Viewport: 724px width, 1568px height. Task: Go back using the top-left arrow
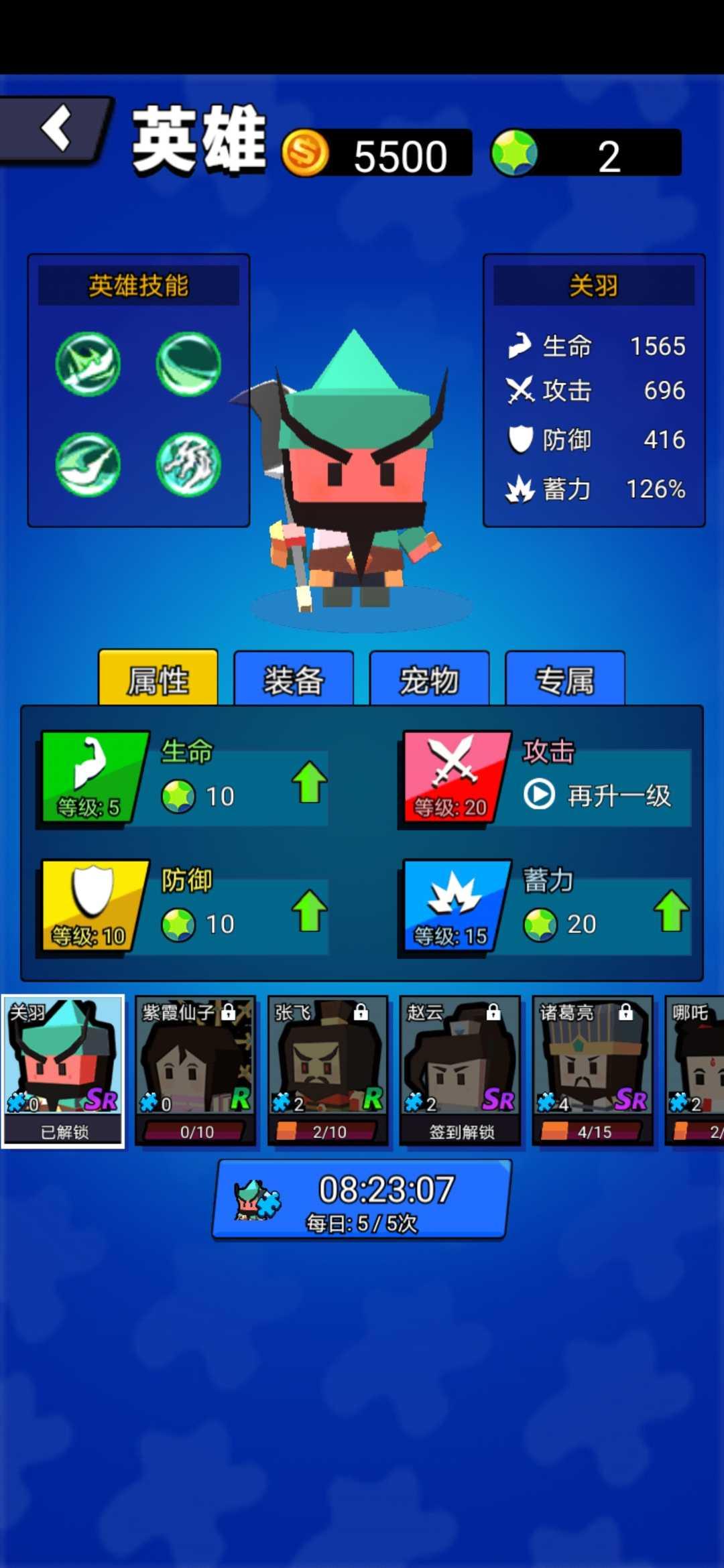[56, 129]
